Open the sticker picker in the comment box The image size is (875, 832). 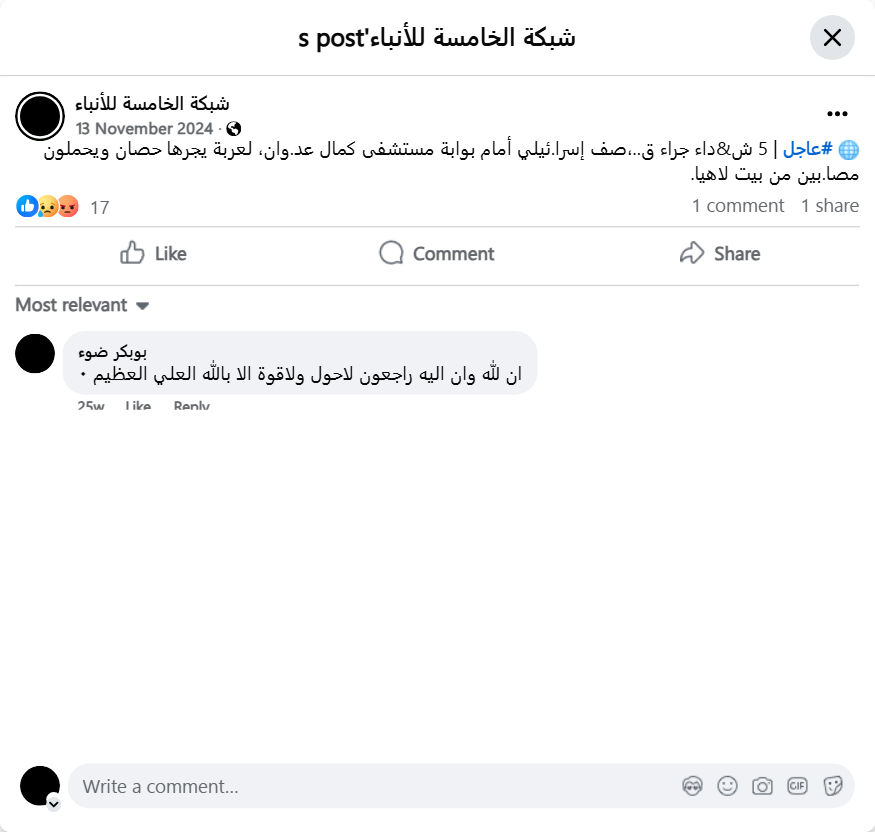point(832,786)
